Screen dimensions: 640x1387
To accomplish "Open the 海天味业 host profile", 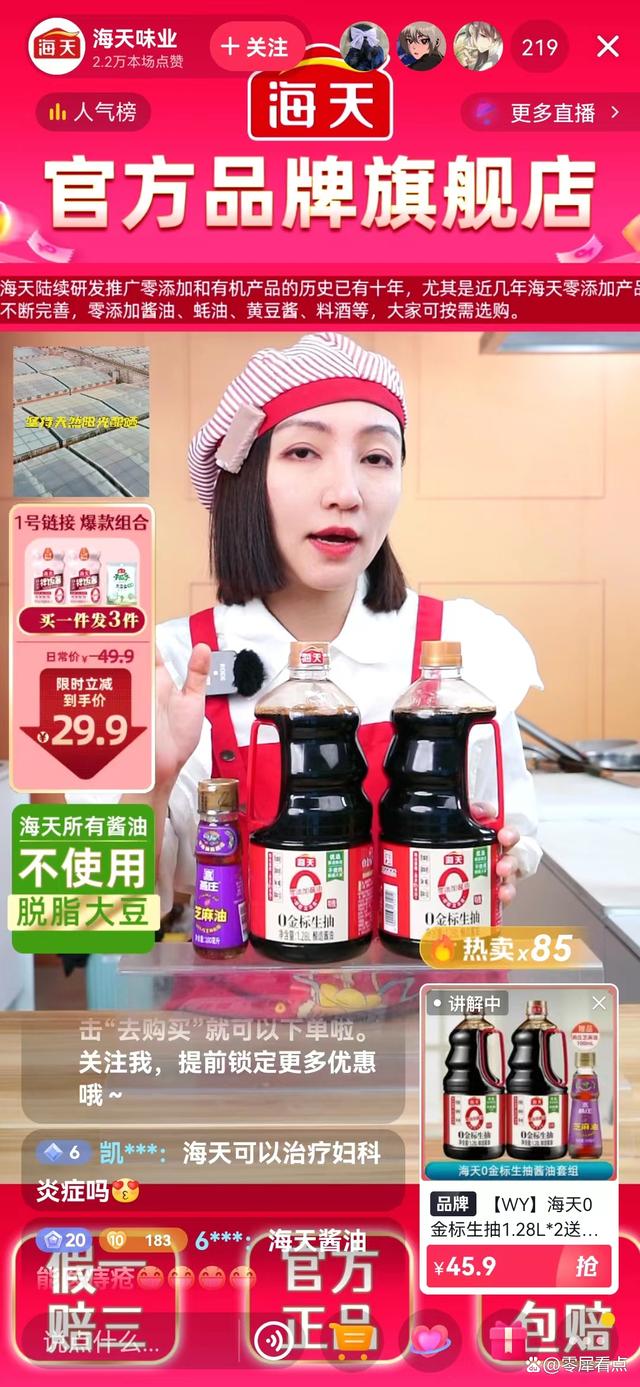I will [x=57, y=46].
